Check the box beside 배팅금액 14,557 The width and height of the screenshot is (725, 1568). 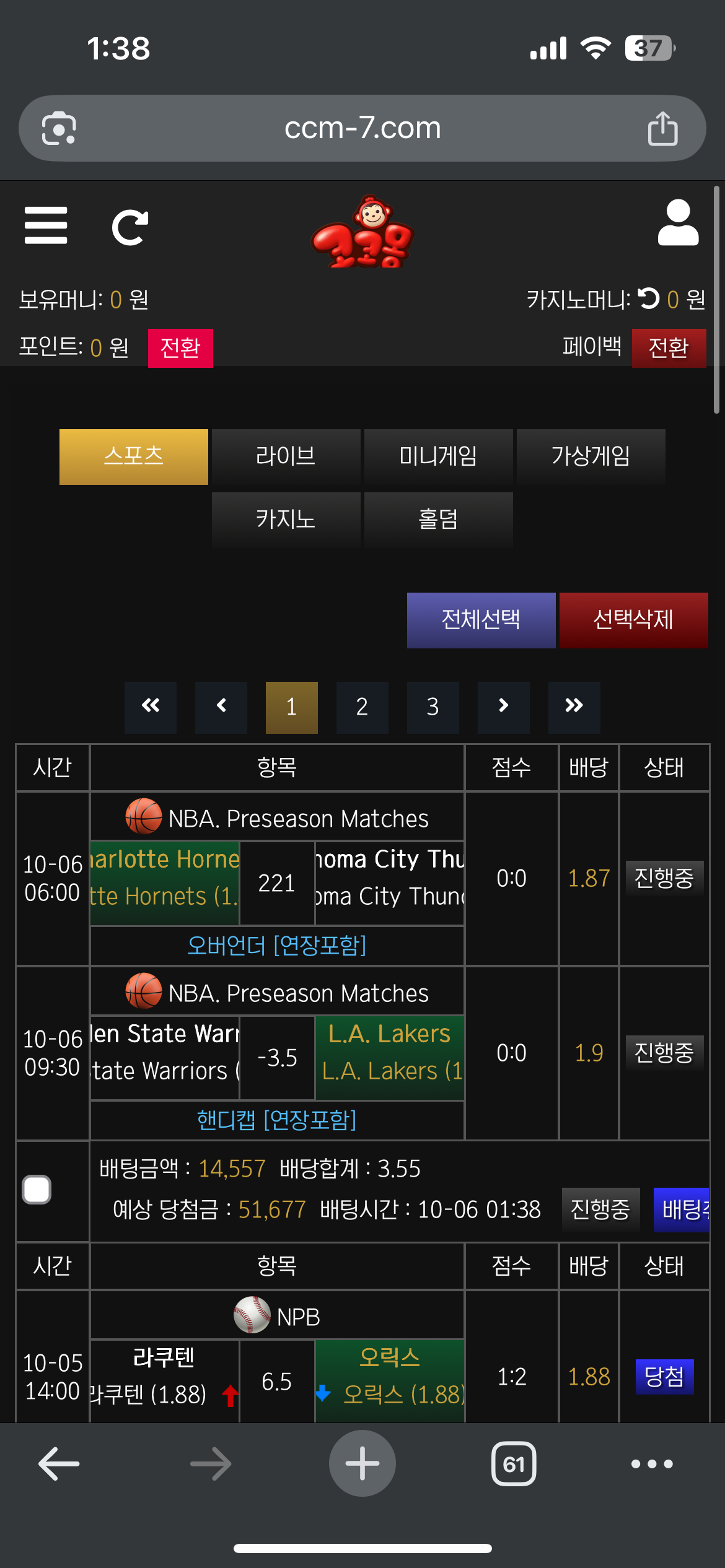click(37, 1190)
